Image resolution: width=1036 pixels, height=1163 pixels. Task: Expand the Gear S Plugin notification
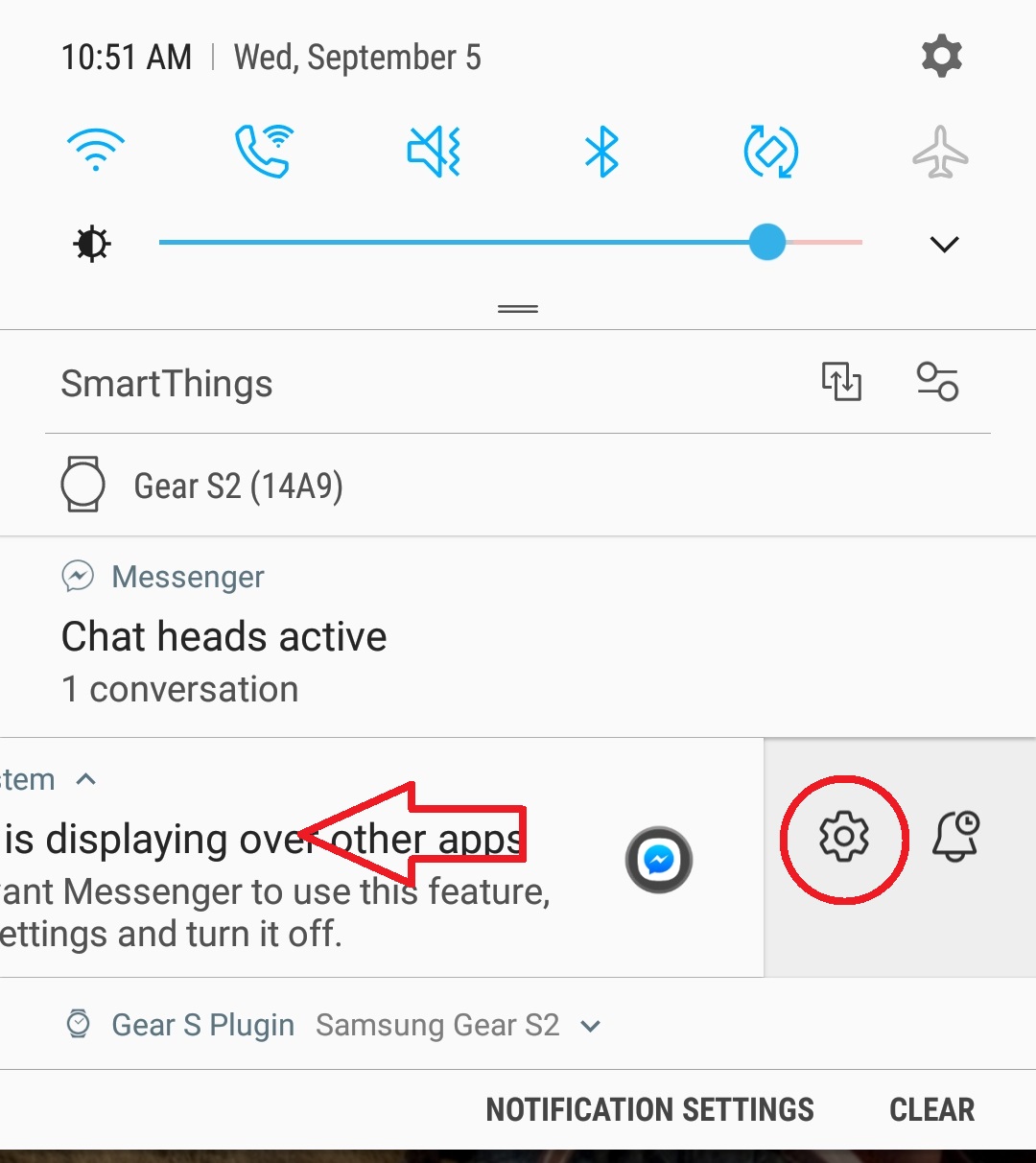pos(591,1026)
